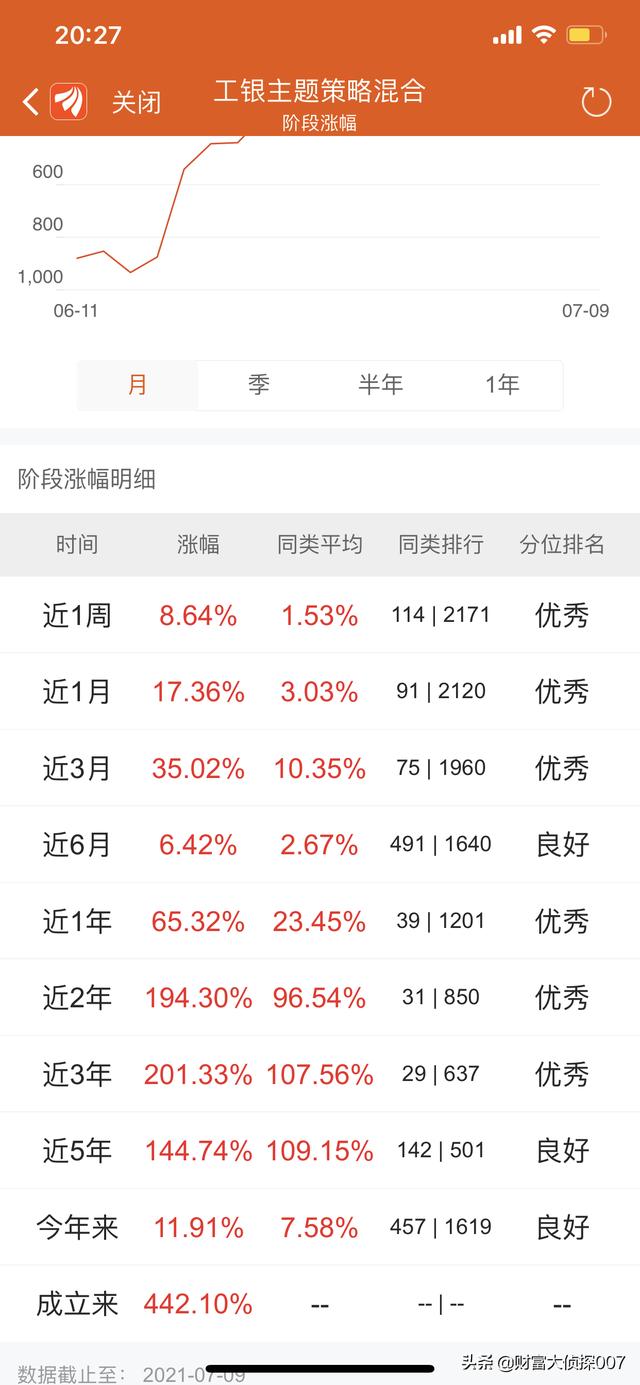Refresh the fund performance page

596,102
